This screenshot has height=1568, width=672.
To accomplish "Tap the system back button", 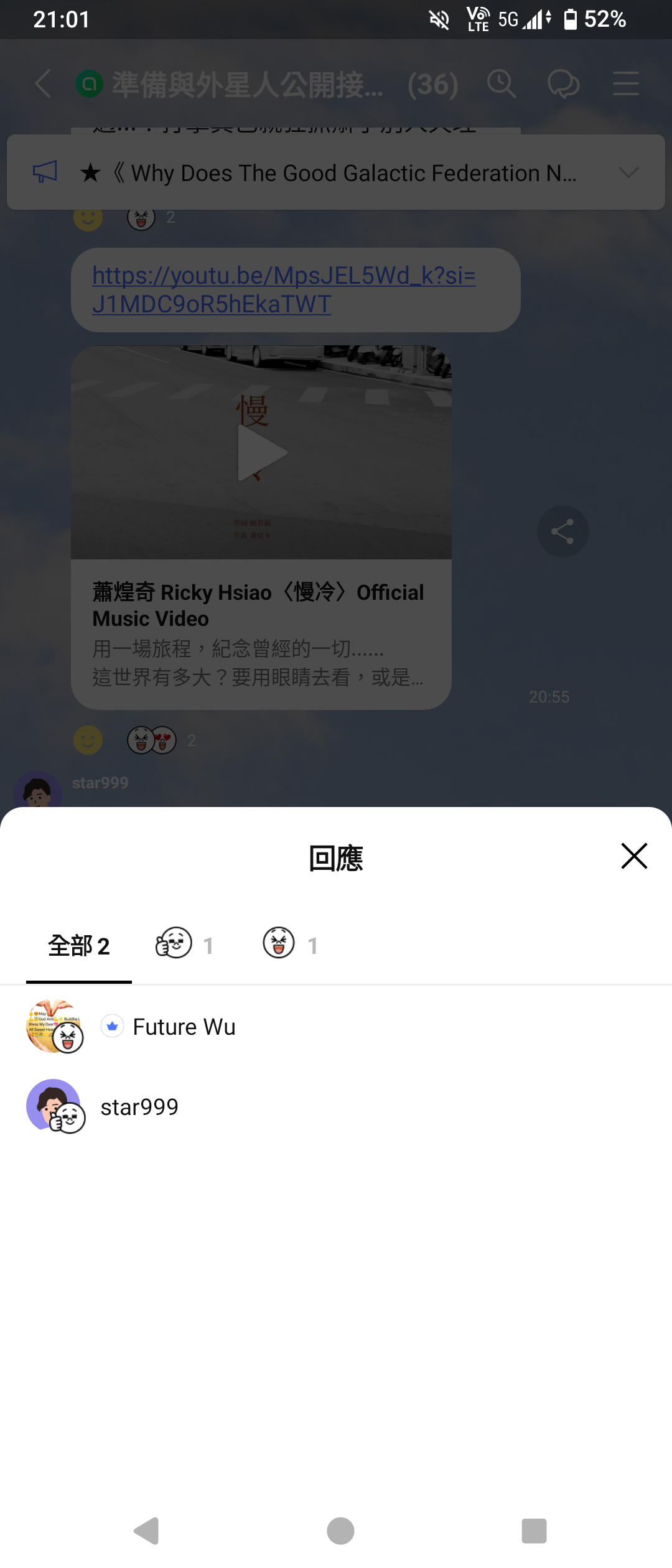I will [147, 1531].
